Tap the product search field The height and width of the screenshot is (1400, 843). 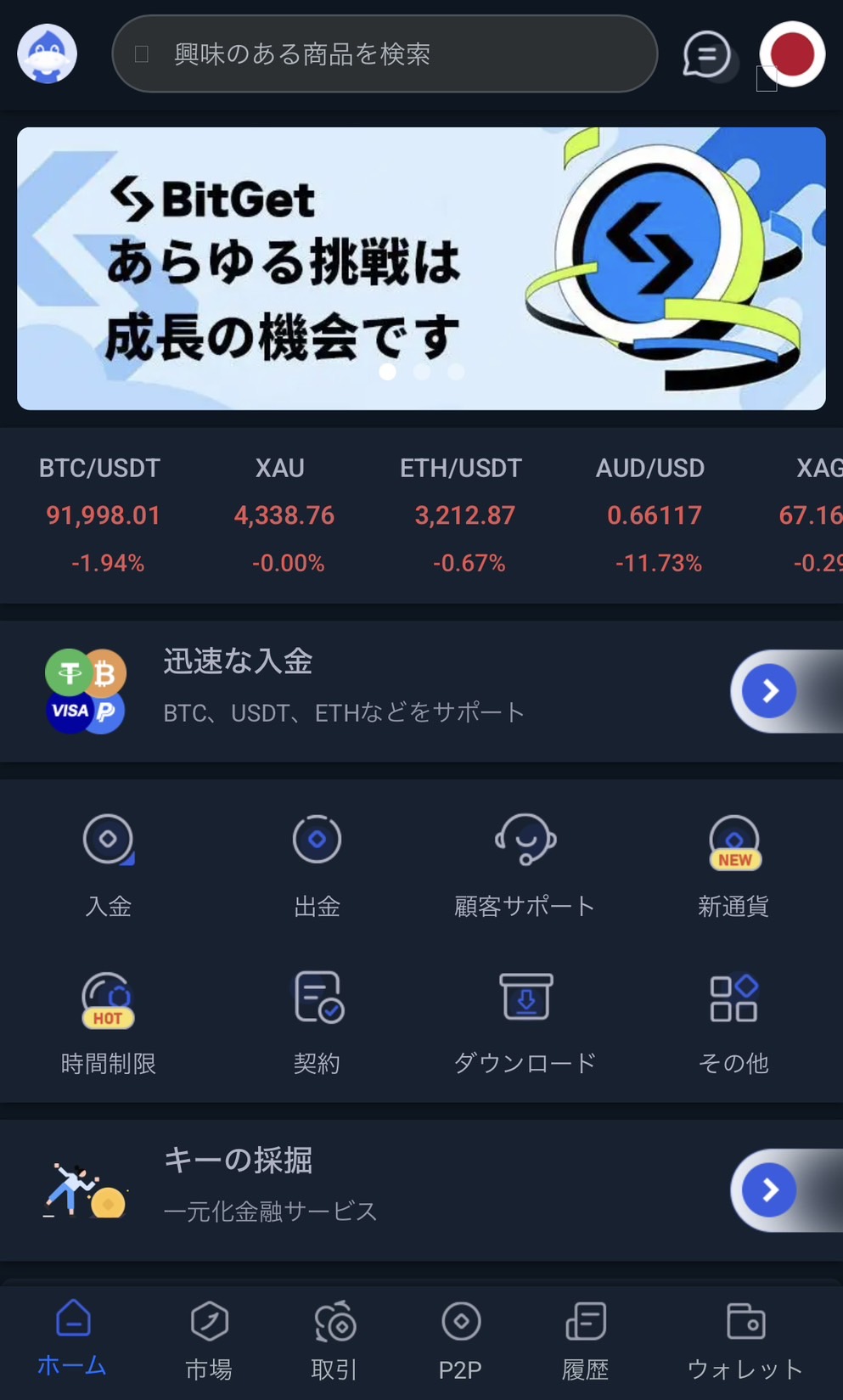coord(385,54)
